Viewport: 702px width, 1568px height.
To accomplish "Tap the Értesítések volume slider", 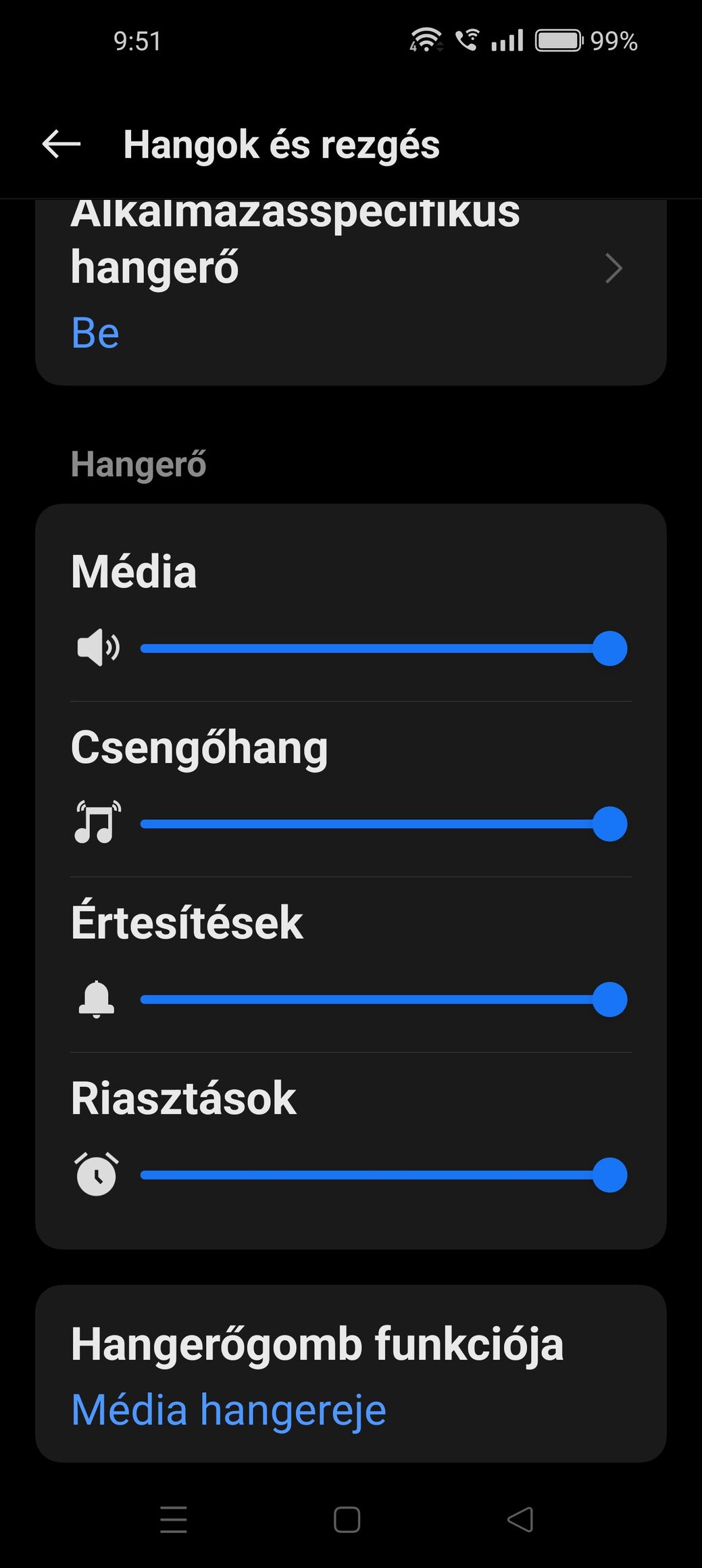I will [x=384, y=1000].
